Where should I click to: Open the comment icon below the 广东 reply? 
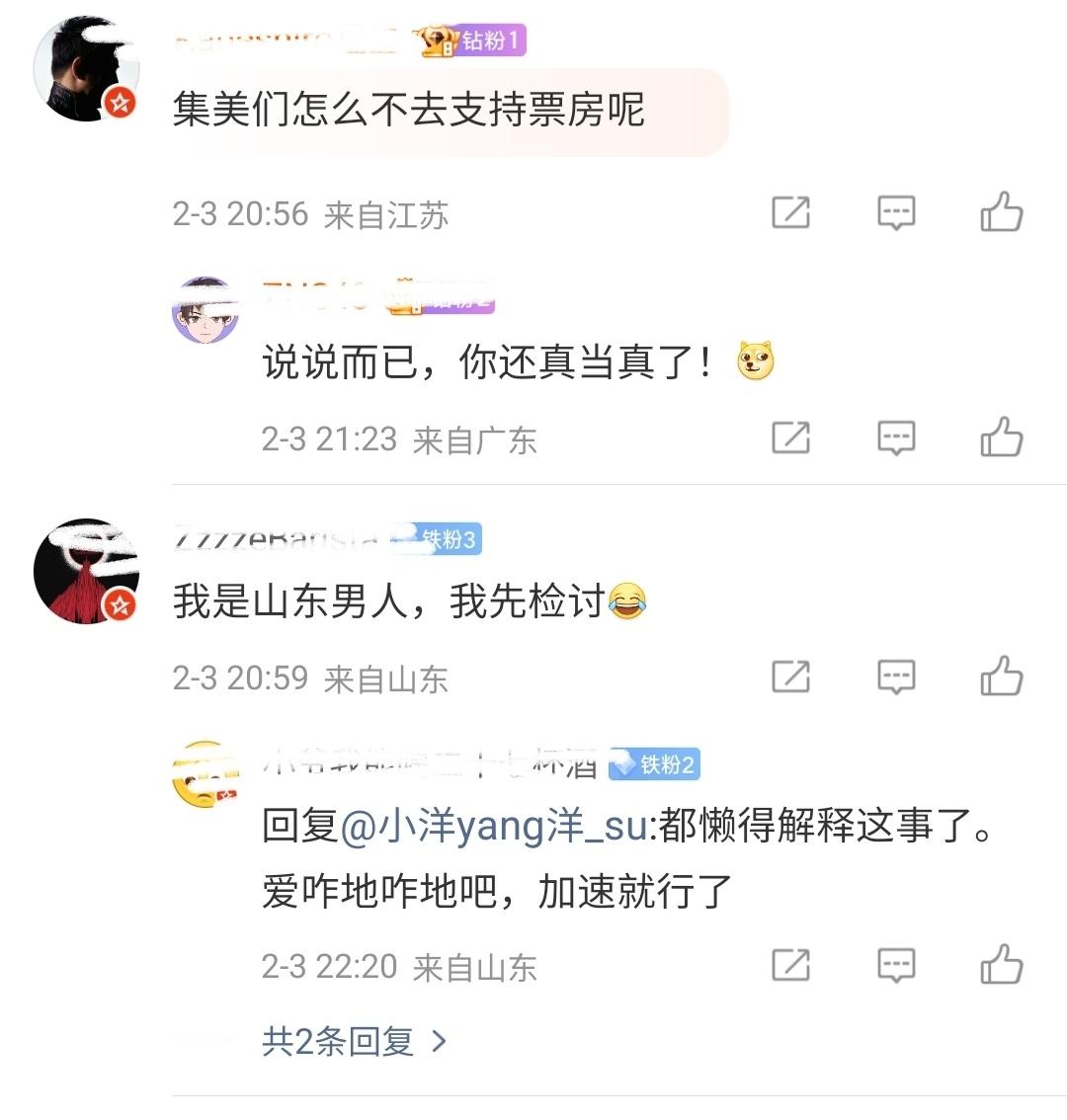pos(897,438)
